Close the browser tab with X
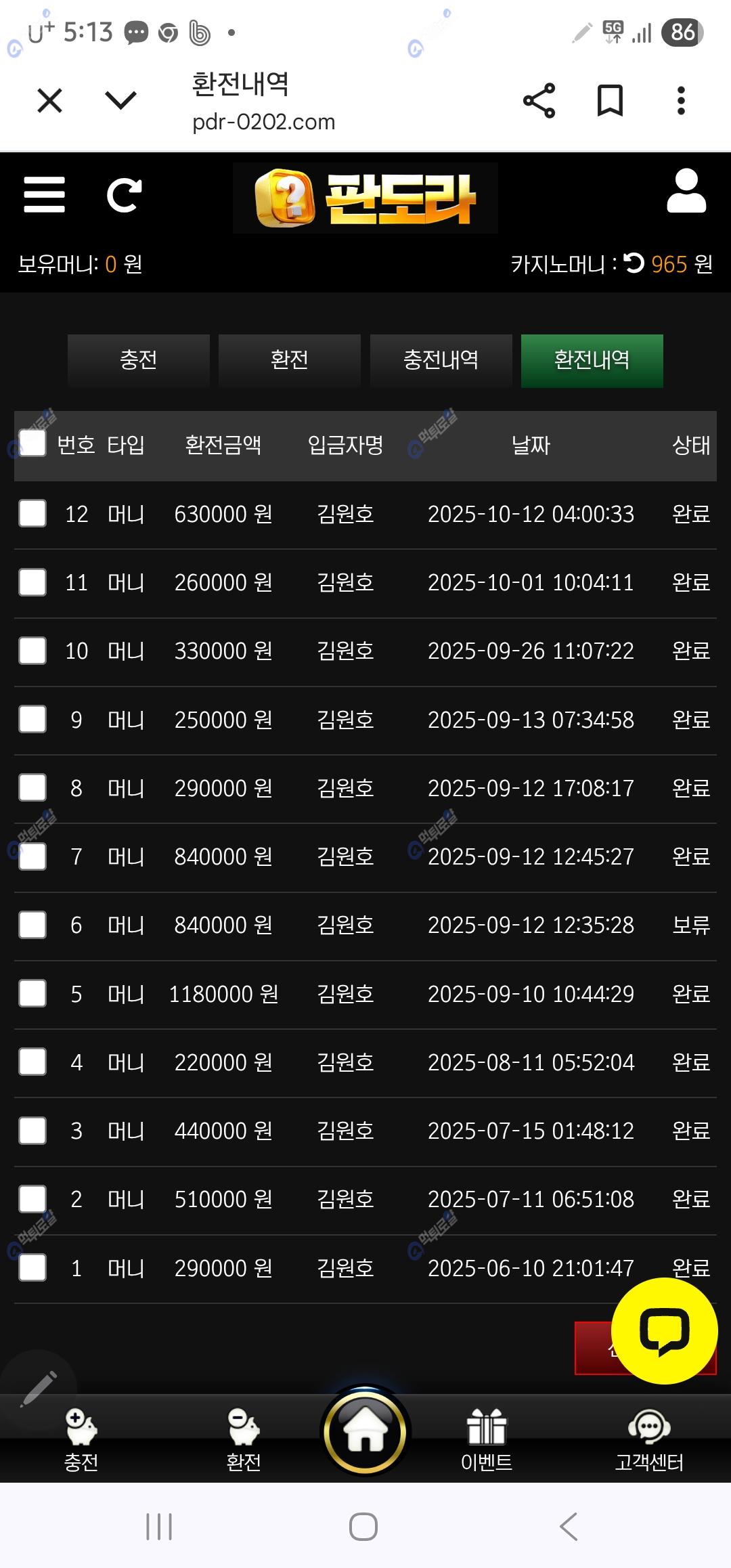This screenshot has width=731, height=1568. pos(49,101)
